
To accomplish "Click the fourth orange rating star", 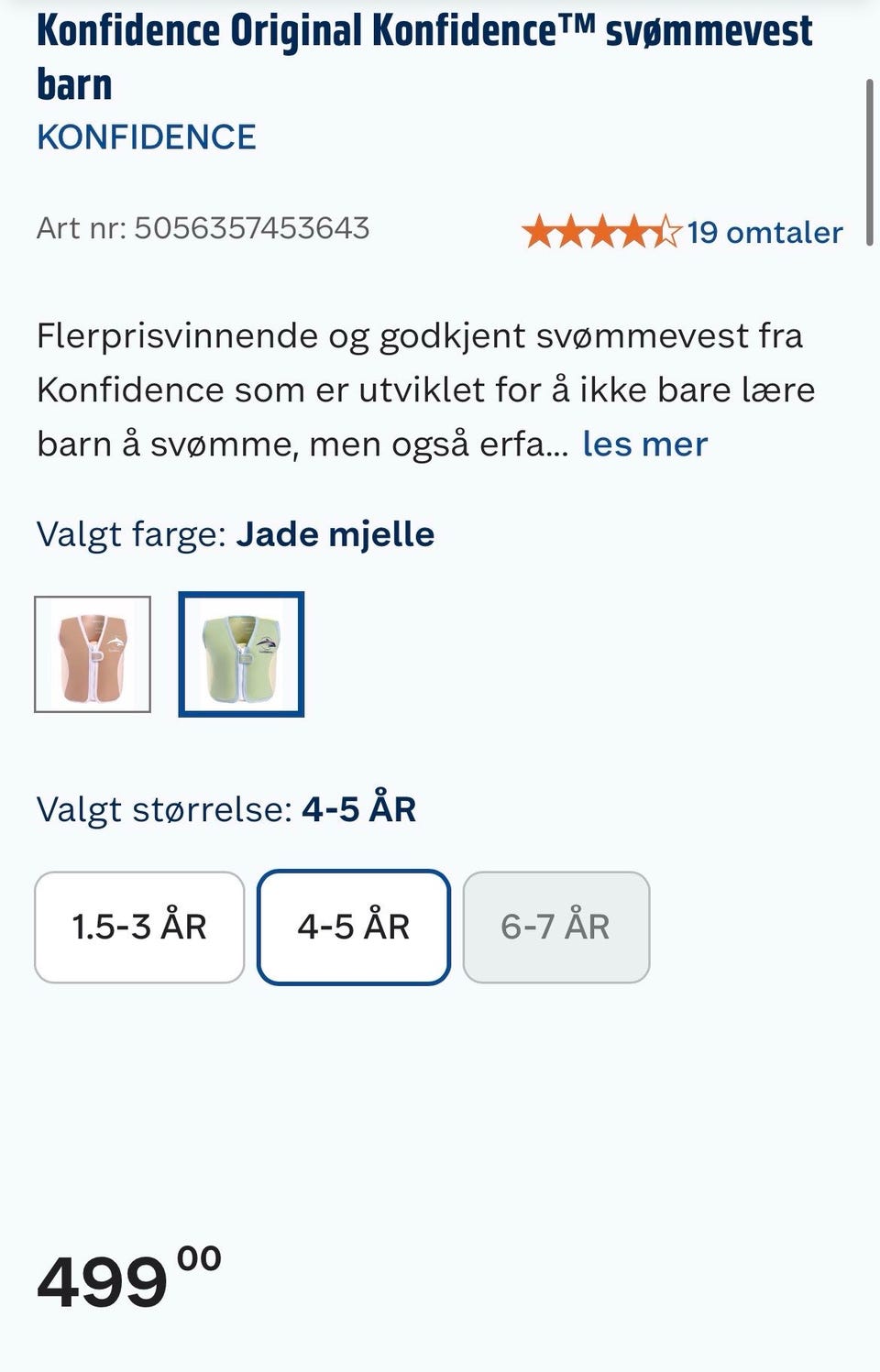I will coord(639,232).
